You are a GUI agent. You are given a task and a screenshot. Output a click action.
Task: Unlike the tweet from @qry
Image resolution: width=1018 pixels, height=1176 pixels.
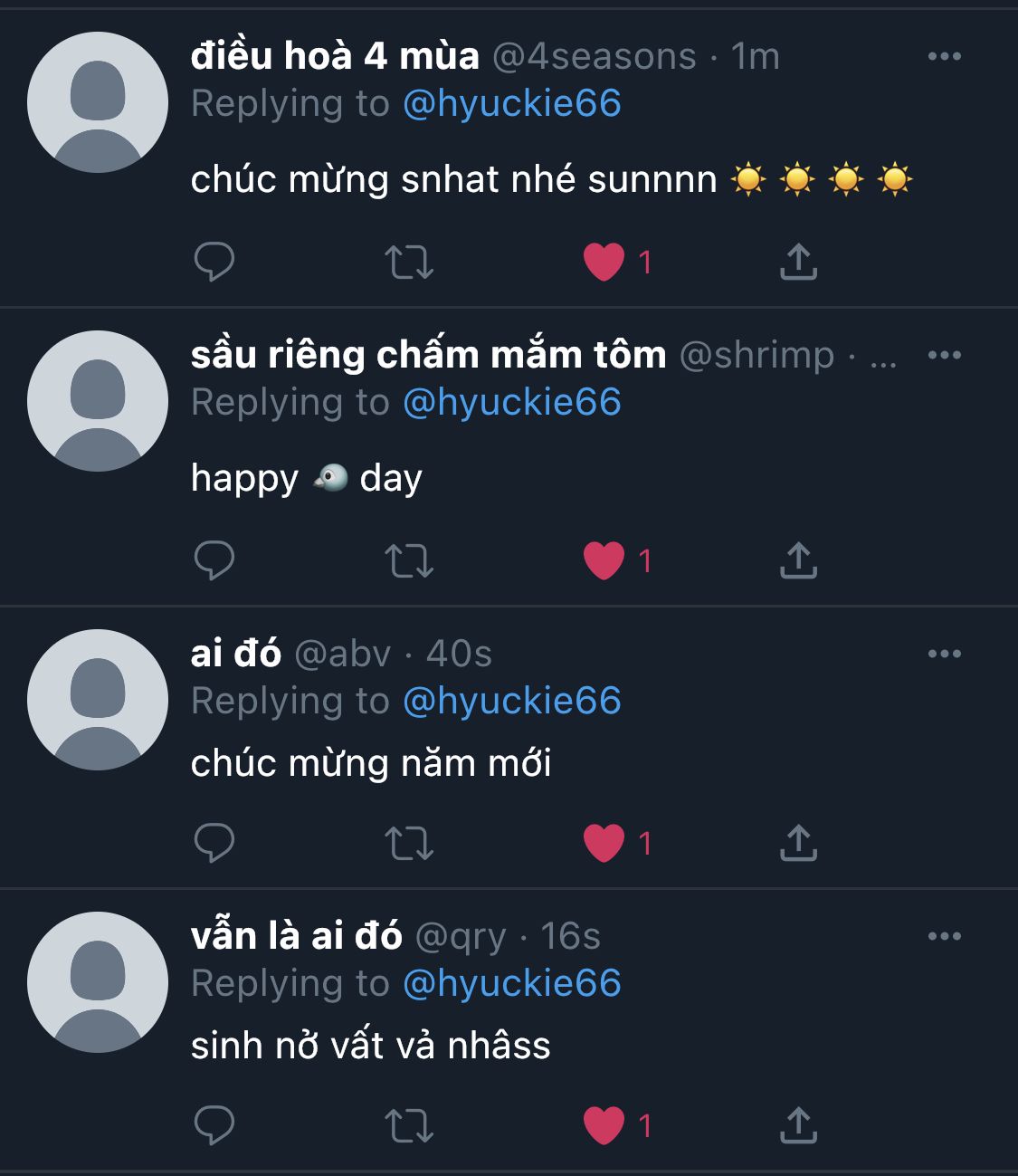(x=604, y=1126)
